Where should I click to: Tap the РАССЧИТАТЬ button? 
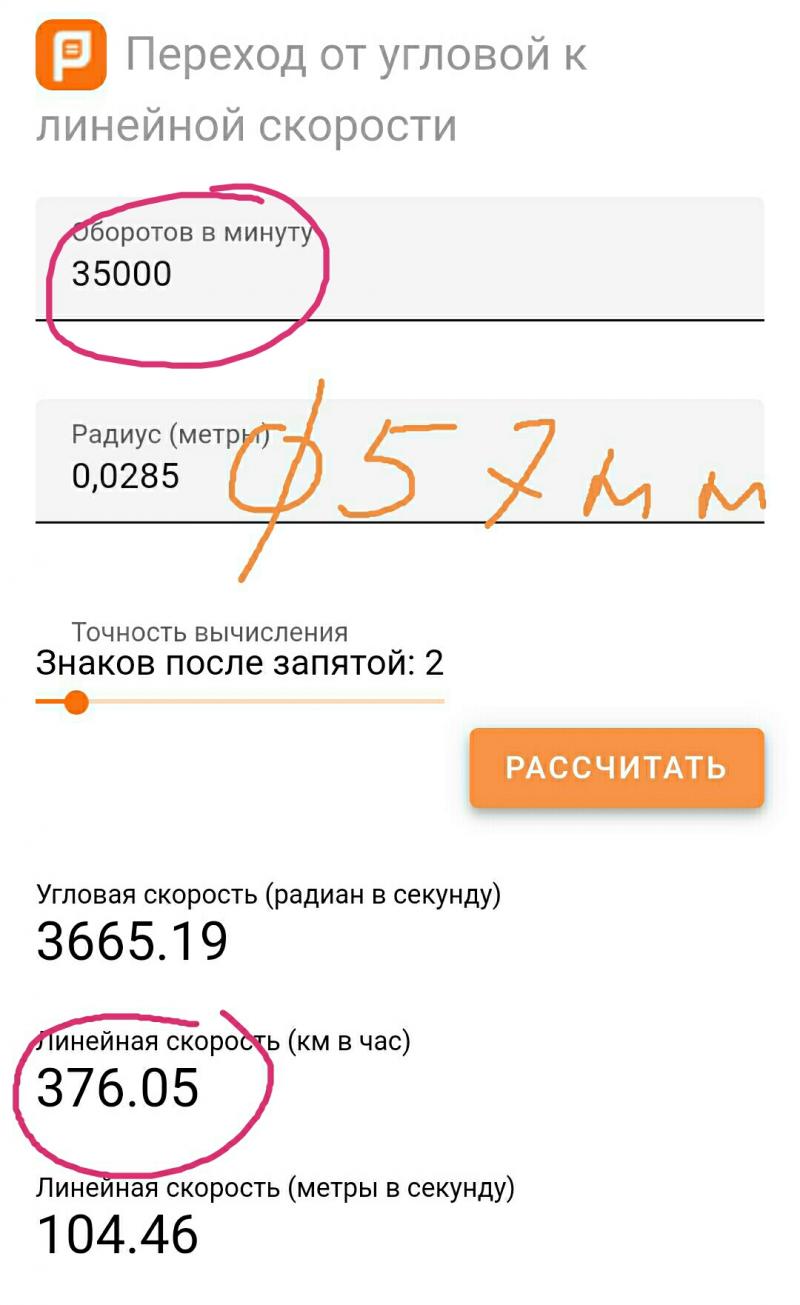pyautogui.click(x=616, y=767)
